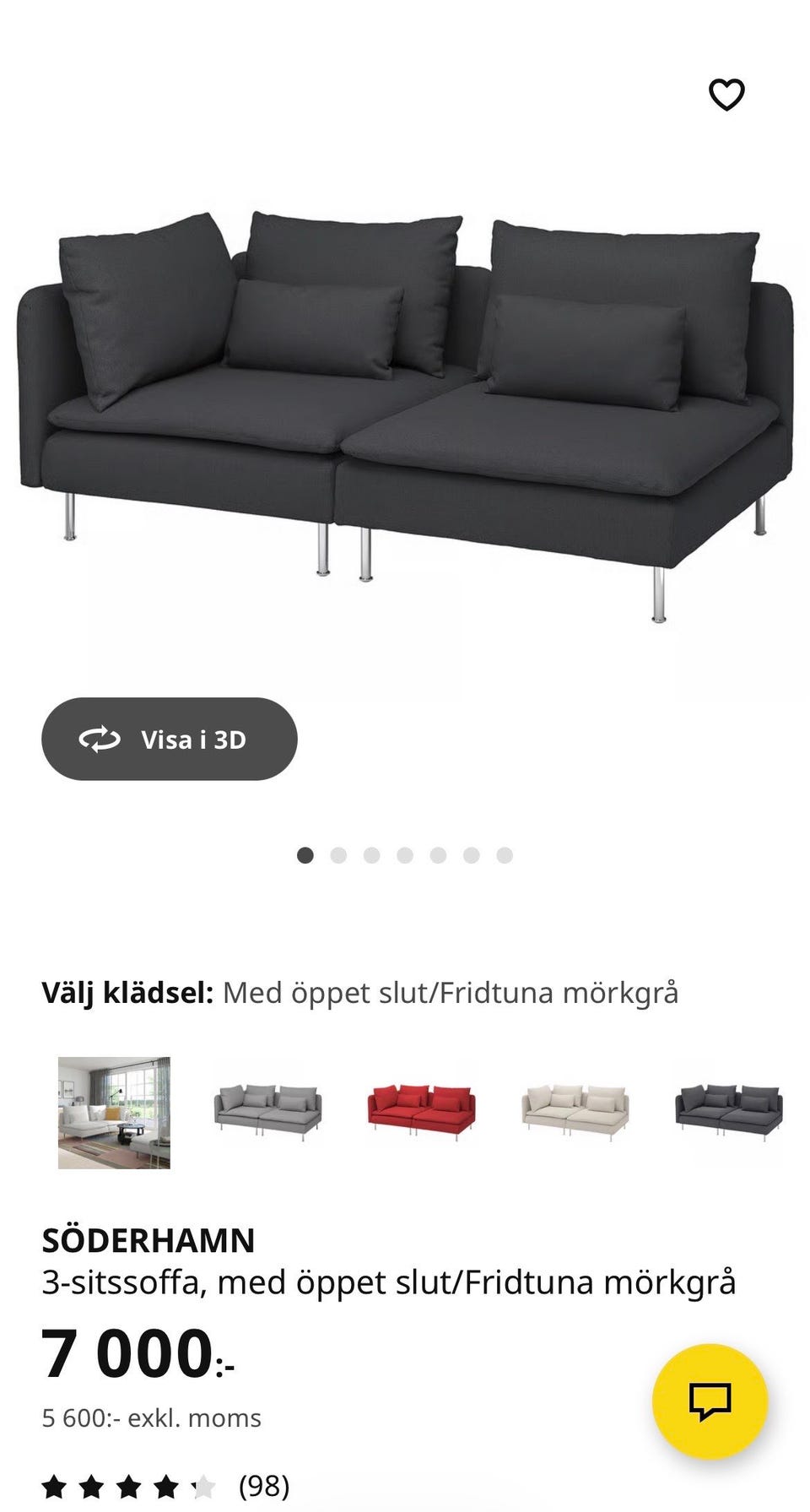Tap the last carousel dot indicator
810x1512 pixels.
coord(505,855)
